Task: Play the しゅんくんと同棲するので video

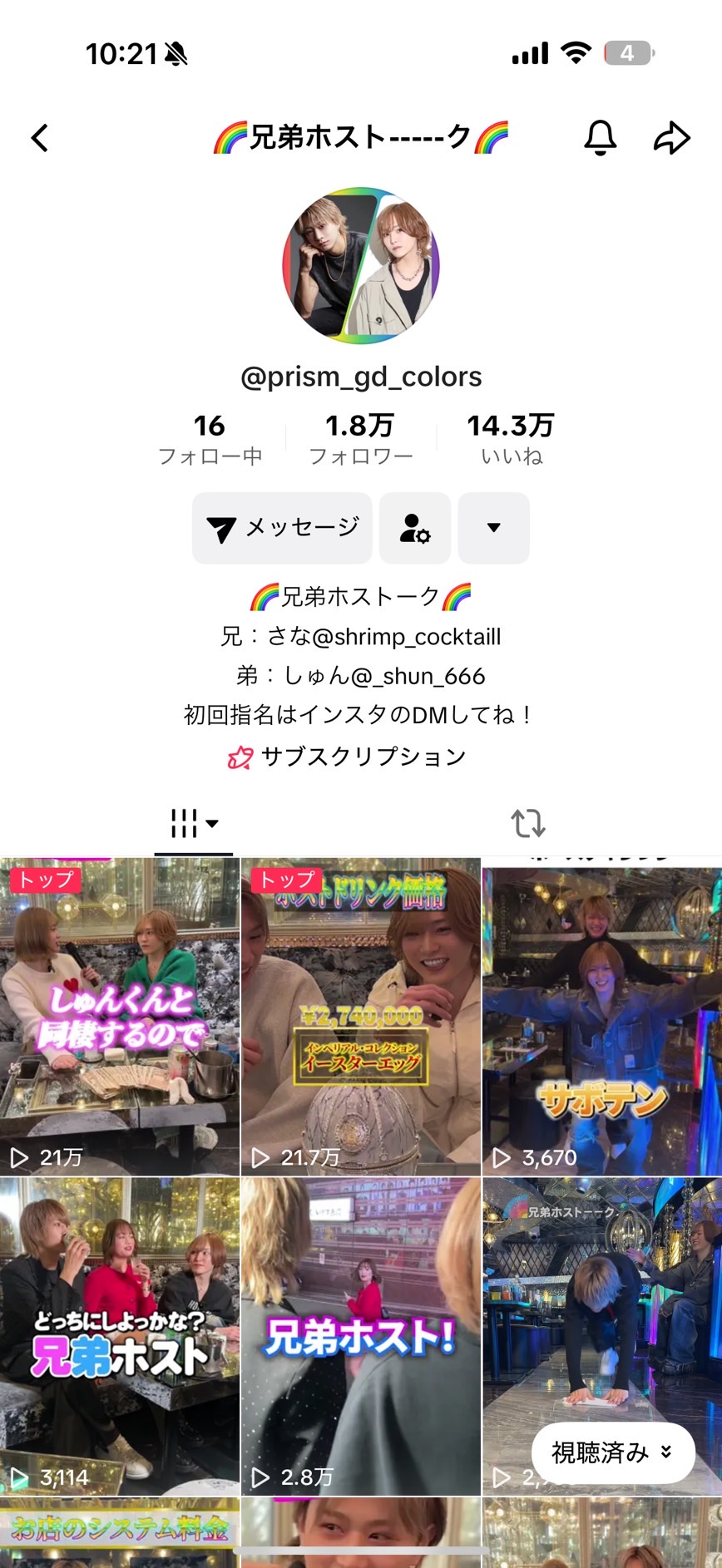Action: 120,1017
